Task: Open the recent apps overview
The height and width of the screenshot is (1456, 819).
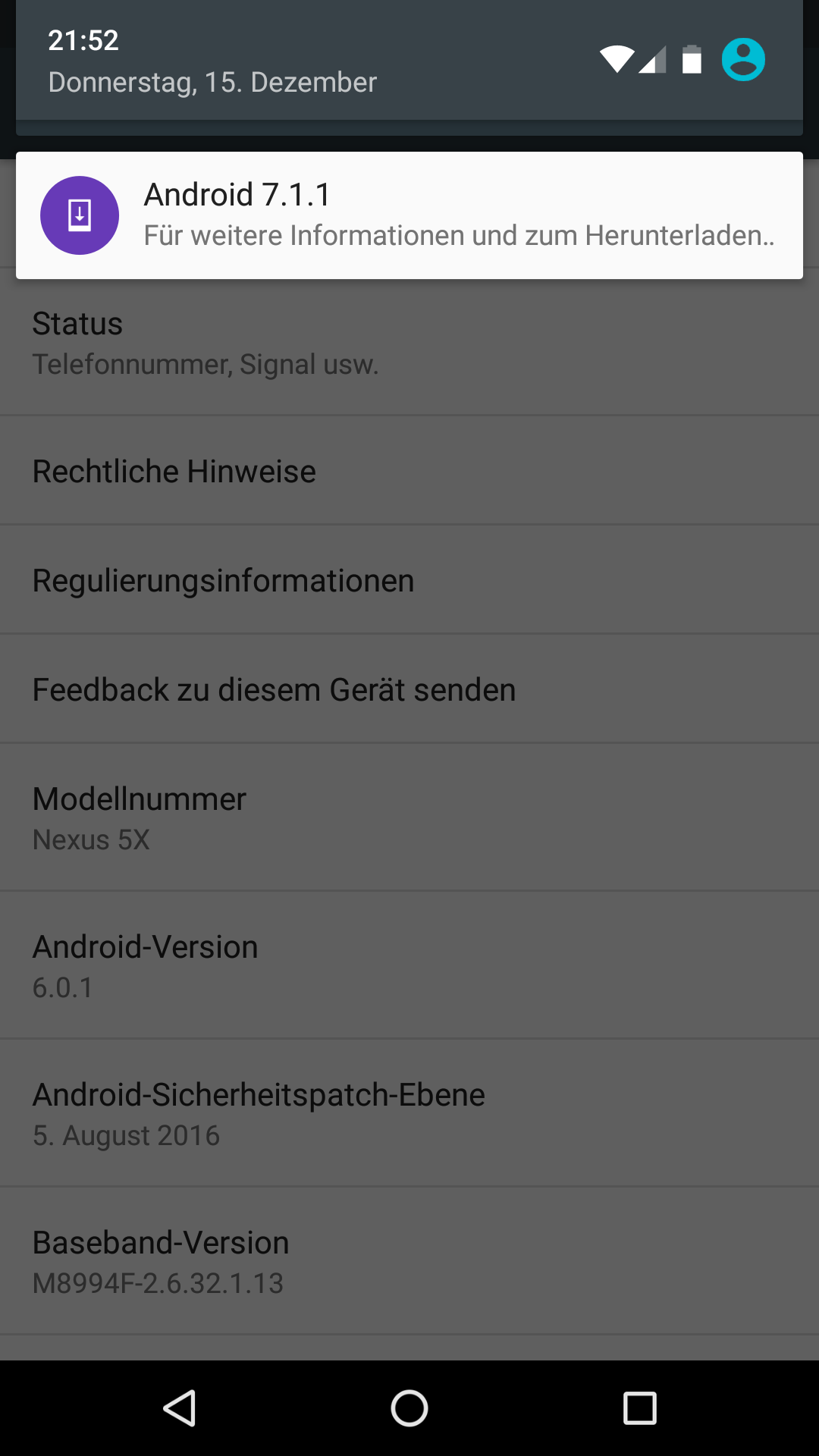Action: coord(639,1408)
